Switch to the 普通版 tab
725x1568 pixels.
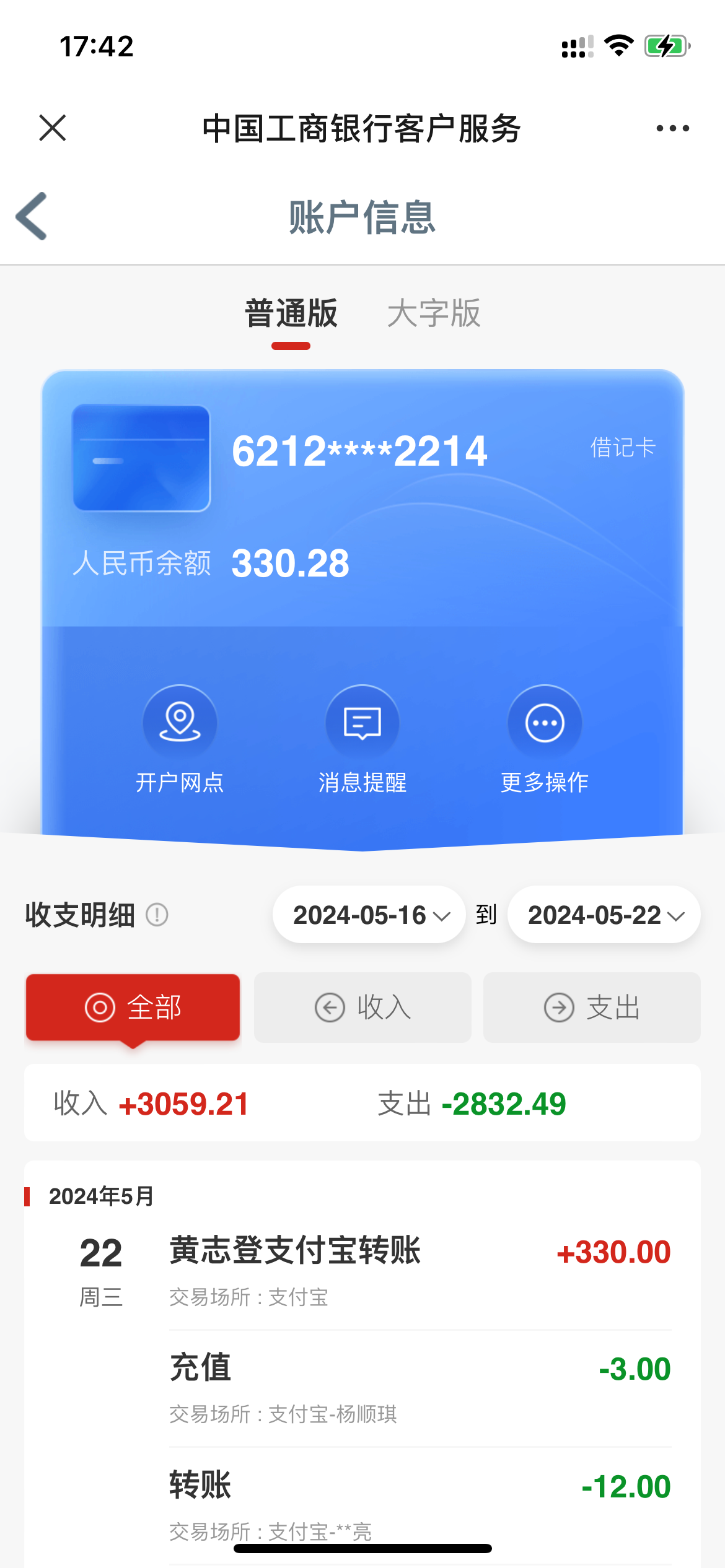[x=291, y=314]
